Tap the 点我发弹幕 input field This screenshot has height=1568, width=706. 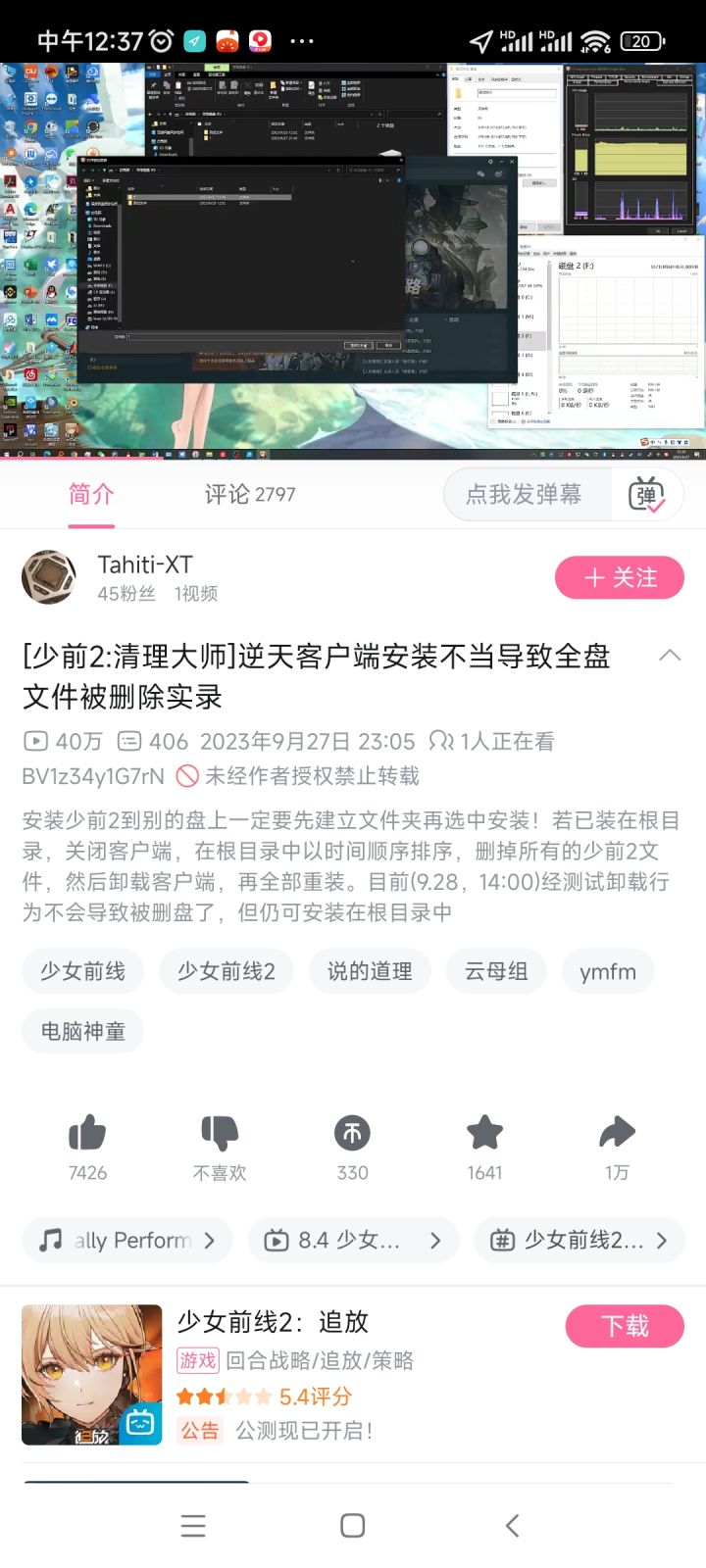pos(526,494)
